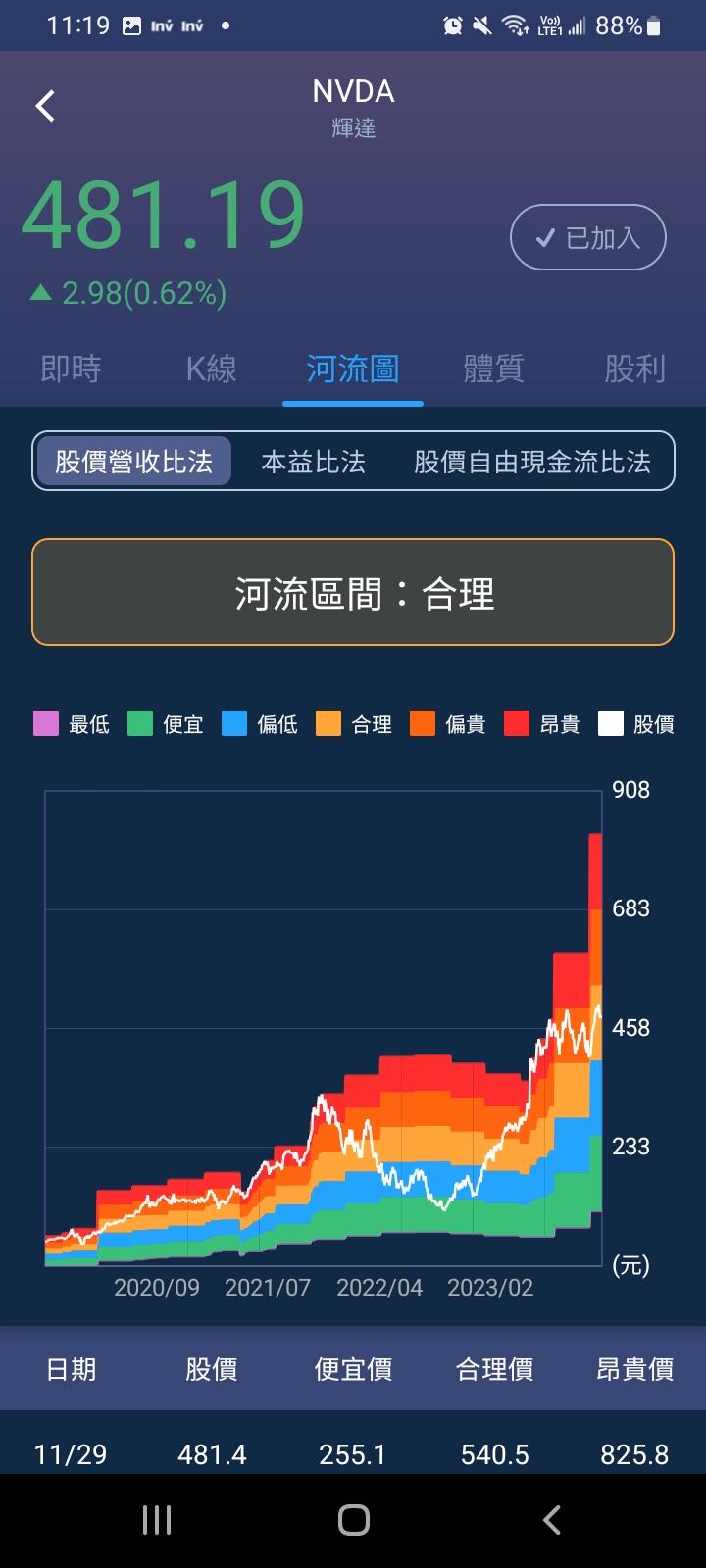Open the 股利 tab
Screen dimensions: 706x1568
[x=634, y=368]
